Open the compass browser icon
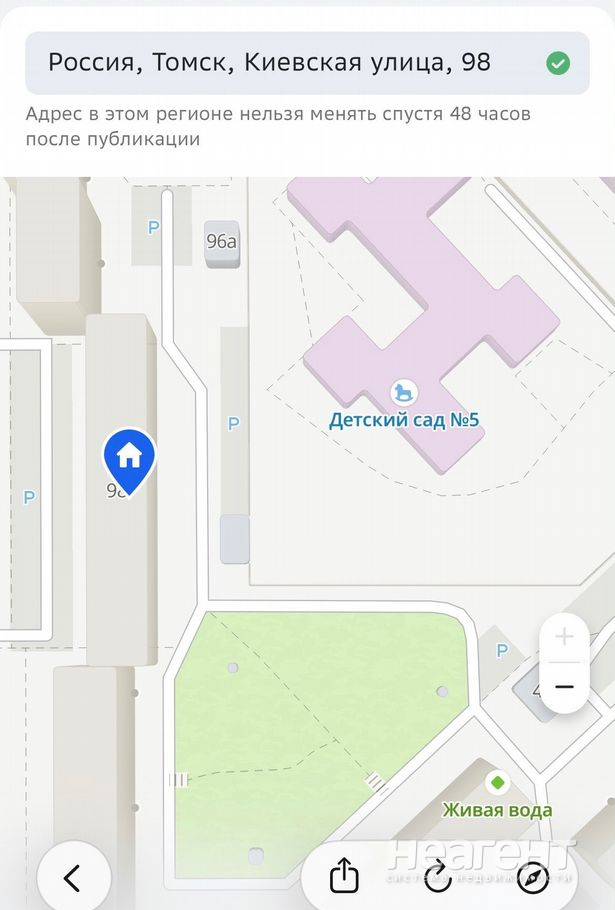The image size is (615, 910). [x=533, y=877]
